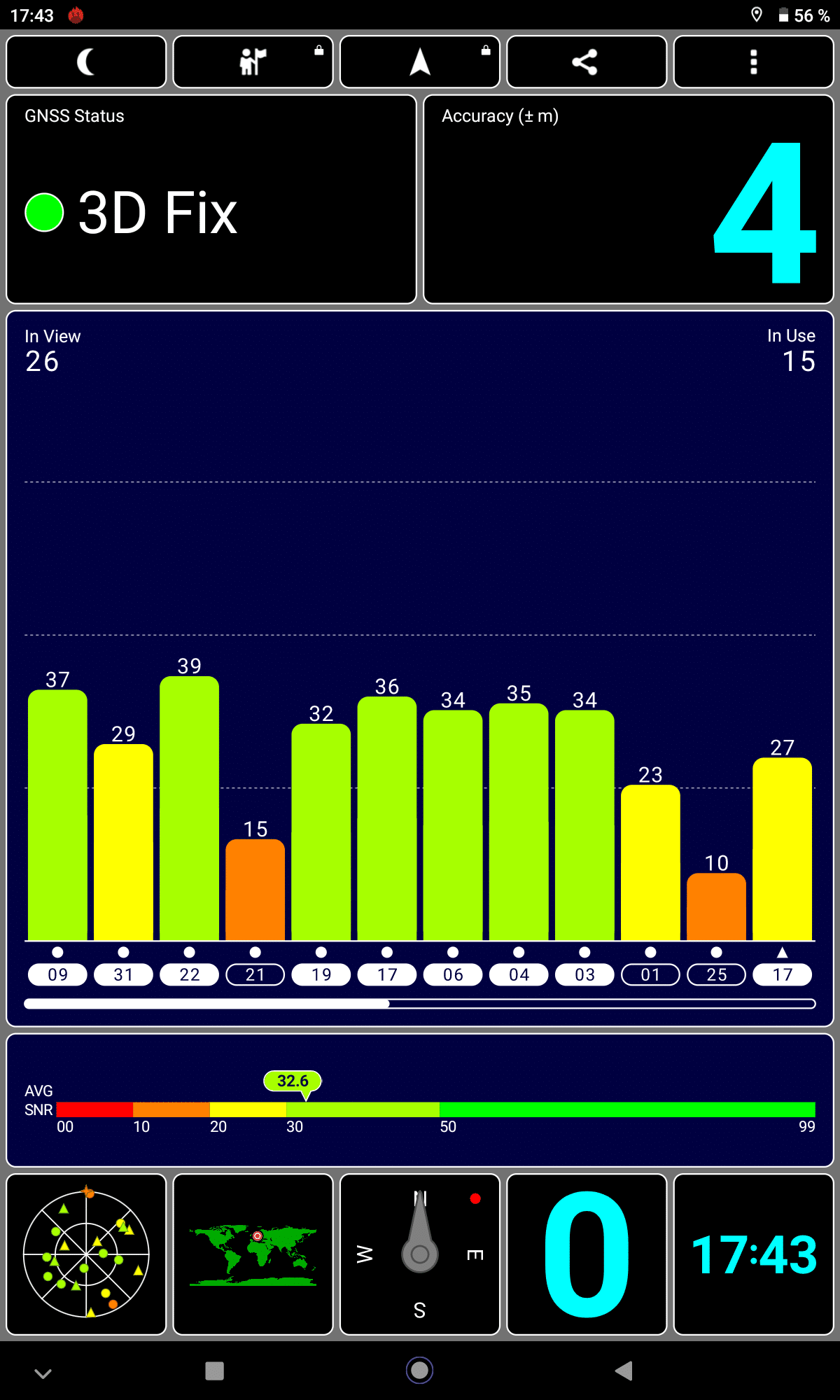
Task: Open the three-dot overflow menu
Action: (x=753, y=62)
